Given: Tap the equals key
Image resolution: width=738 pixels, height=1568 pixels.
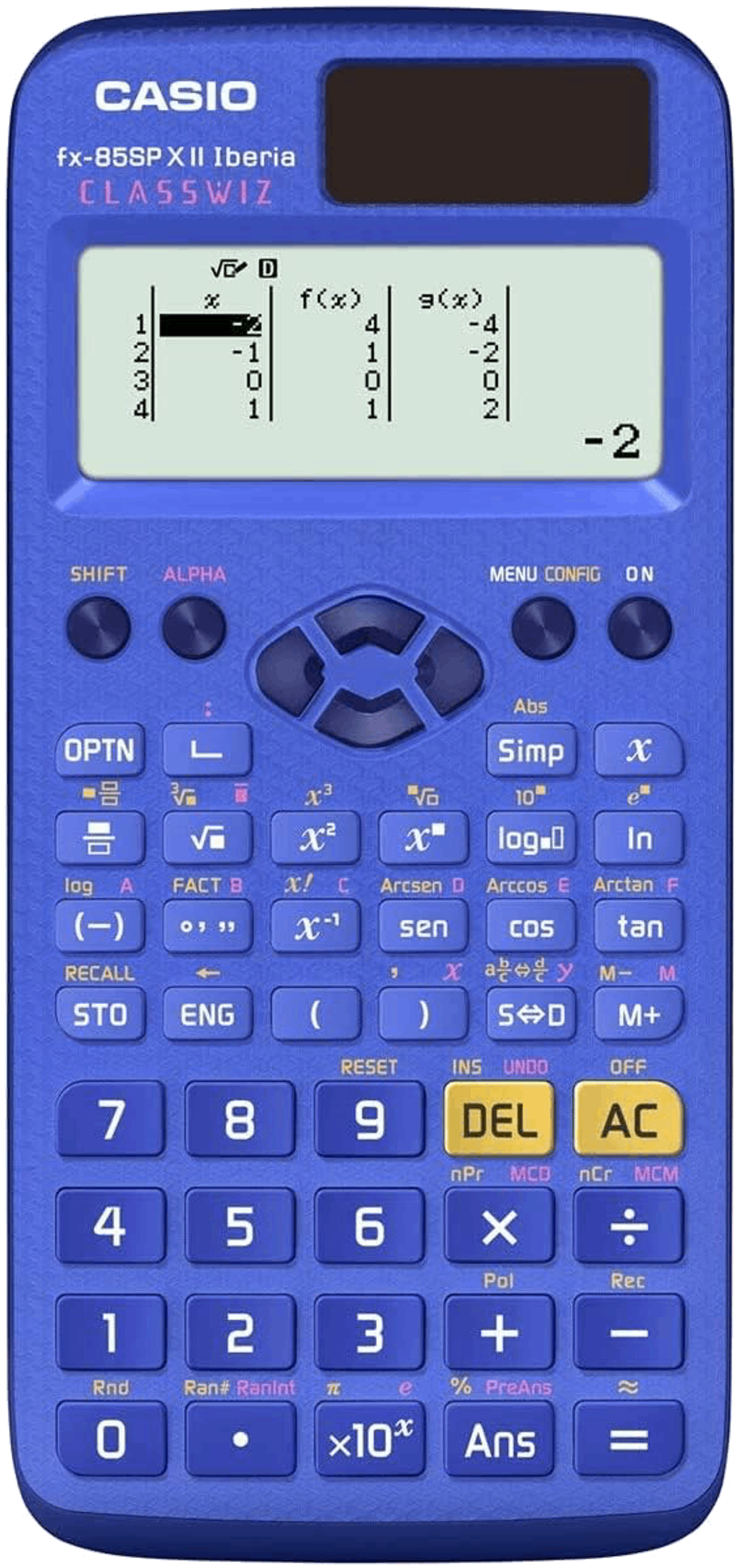Looking at the screenshot, I should pyautogui.click(x=629, y=1440).
